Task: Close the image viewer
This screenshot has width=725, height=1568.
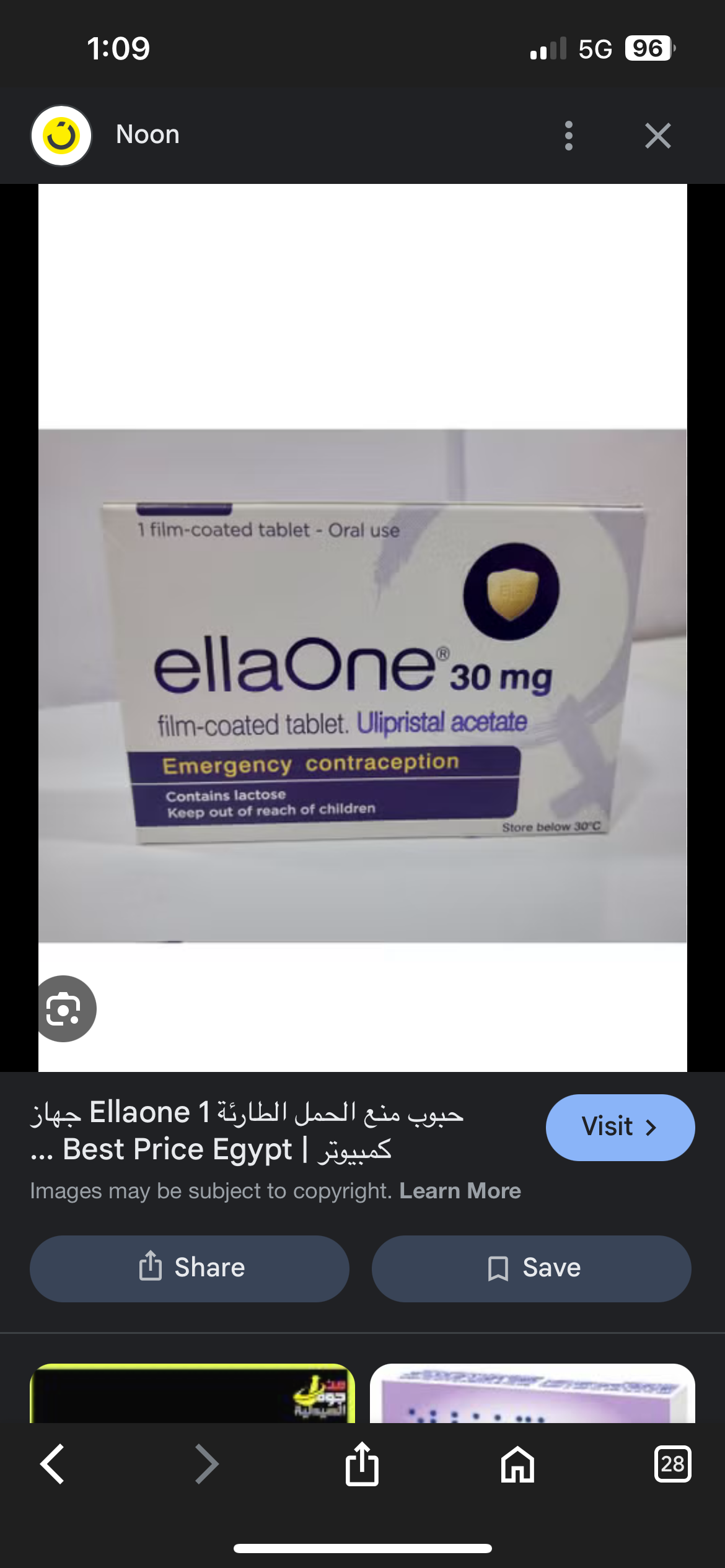Action: (x=657, y=136)
